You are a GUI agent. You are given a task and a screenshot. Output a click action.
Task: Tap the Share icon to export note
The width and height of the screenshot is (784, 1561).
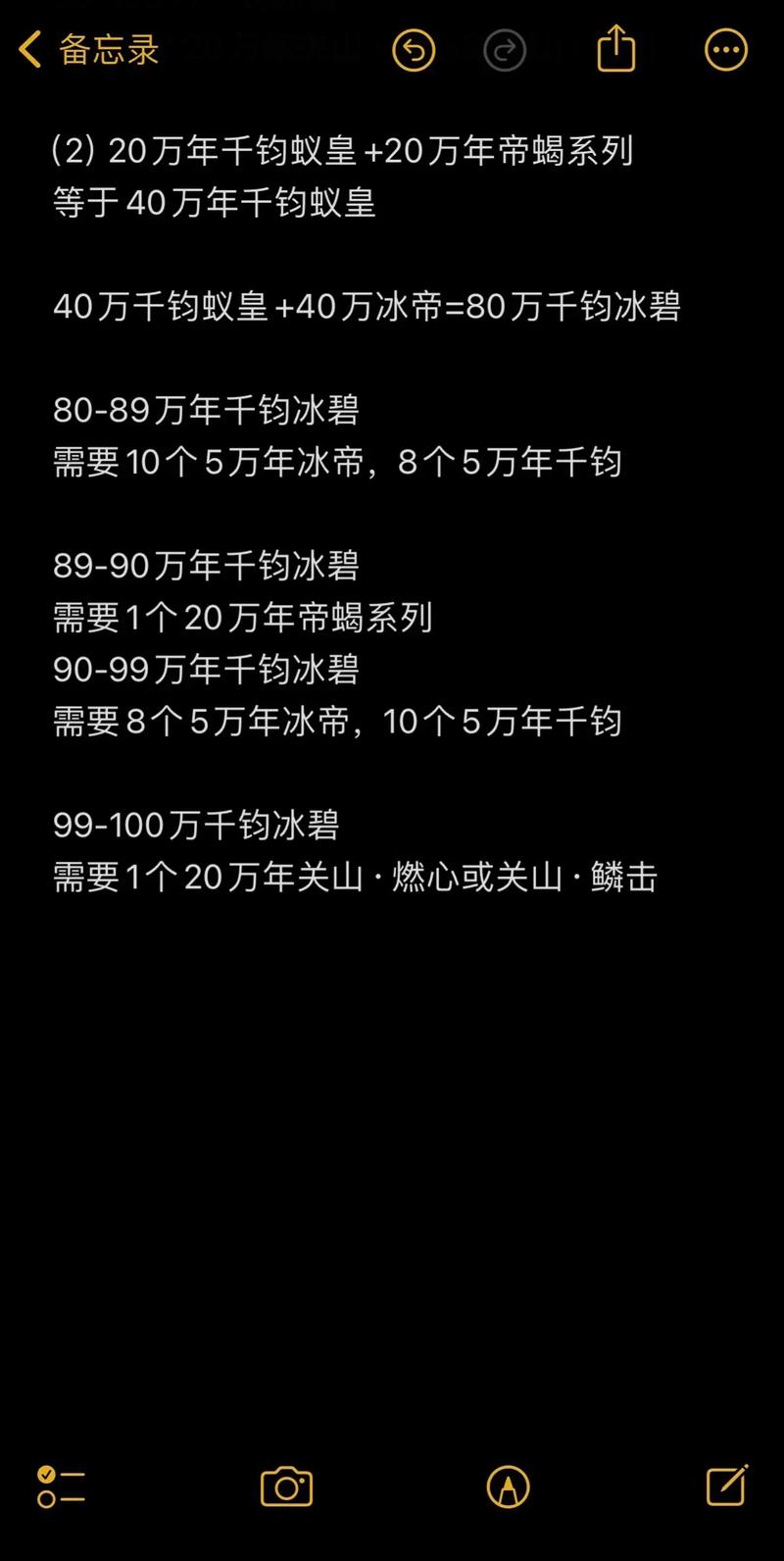click(615, 49)
